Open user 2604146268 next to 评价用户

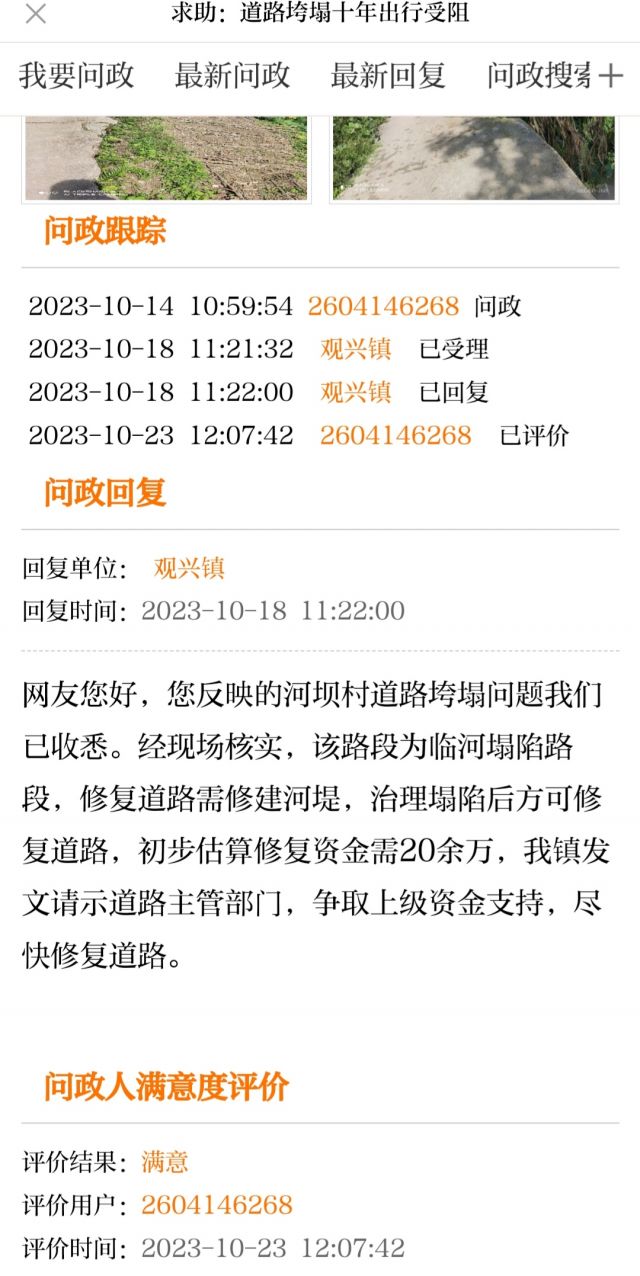[217, 1205]
